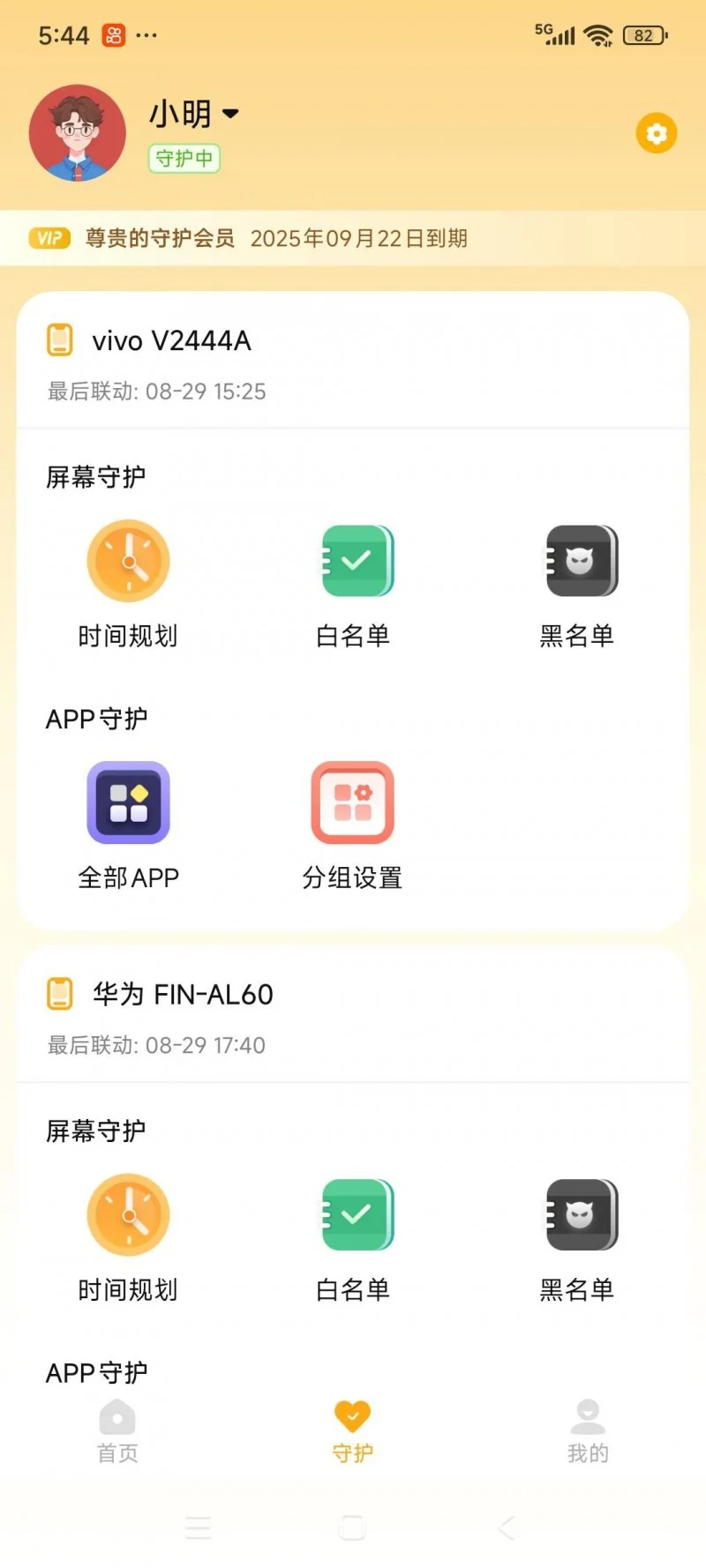
Task: Tap the system home button
Action: point(352,1527)
